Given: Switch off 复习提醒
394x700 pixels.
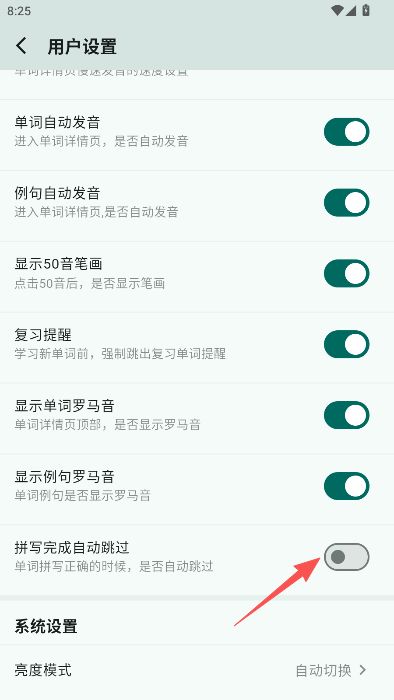Looking at the screenshot, I should (347, 344).
